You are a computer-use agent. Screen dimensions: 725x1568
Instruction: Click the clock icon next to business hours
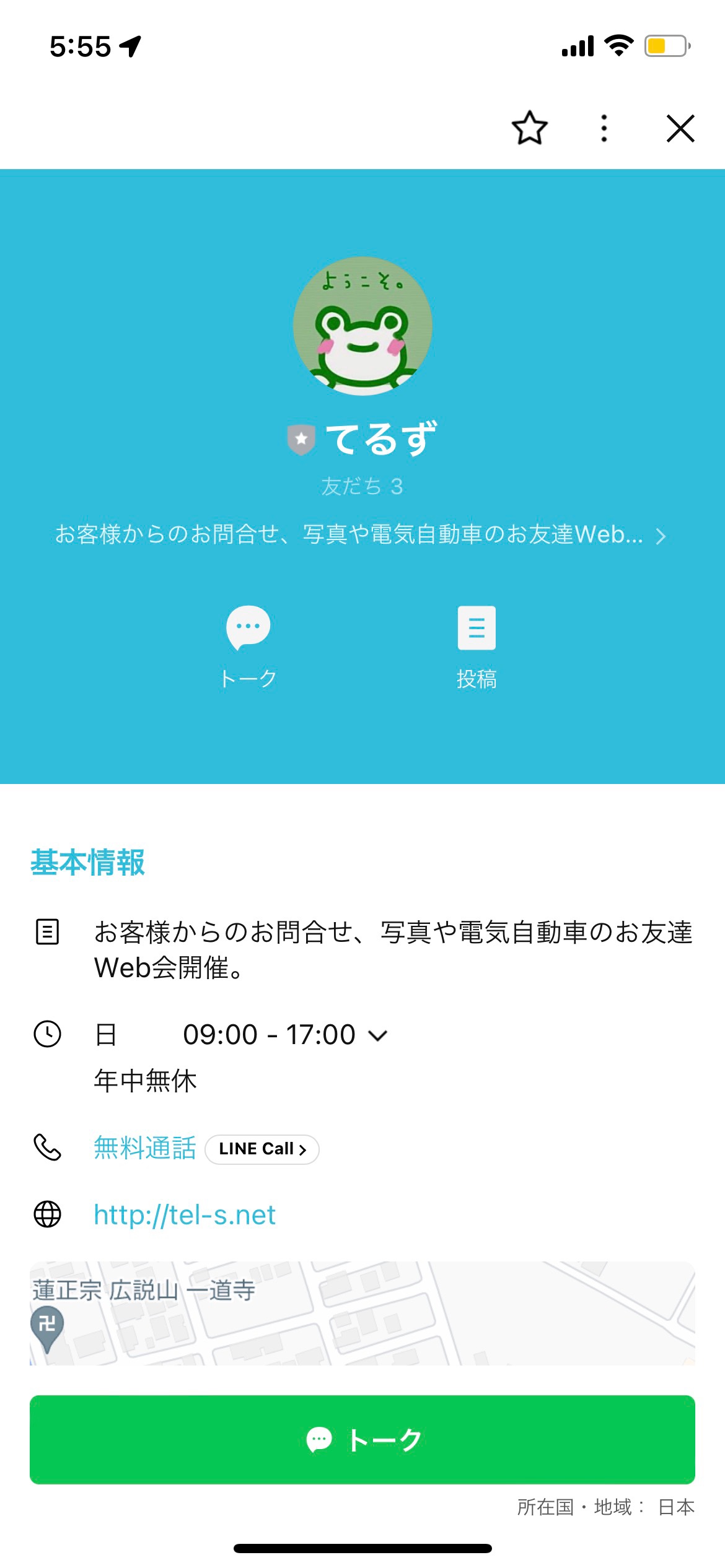coord(47,1034)
